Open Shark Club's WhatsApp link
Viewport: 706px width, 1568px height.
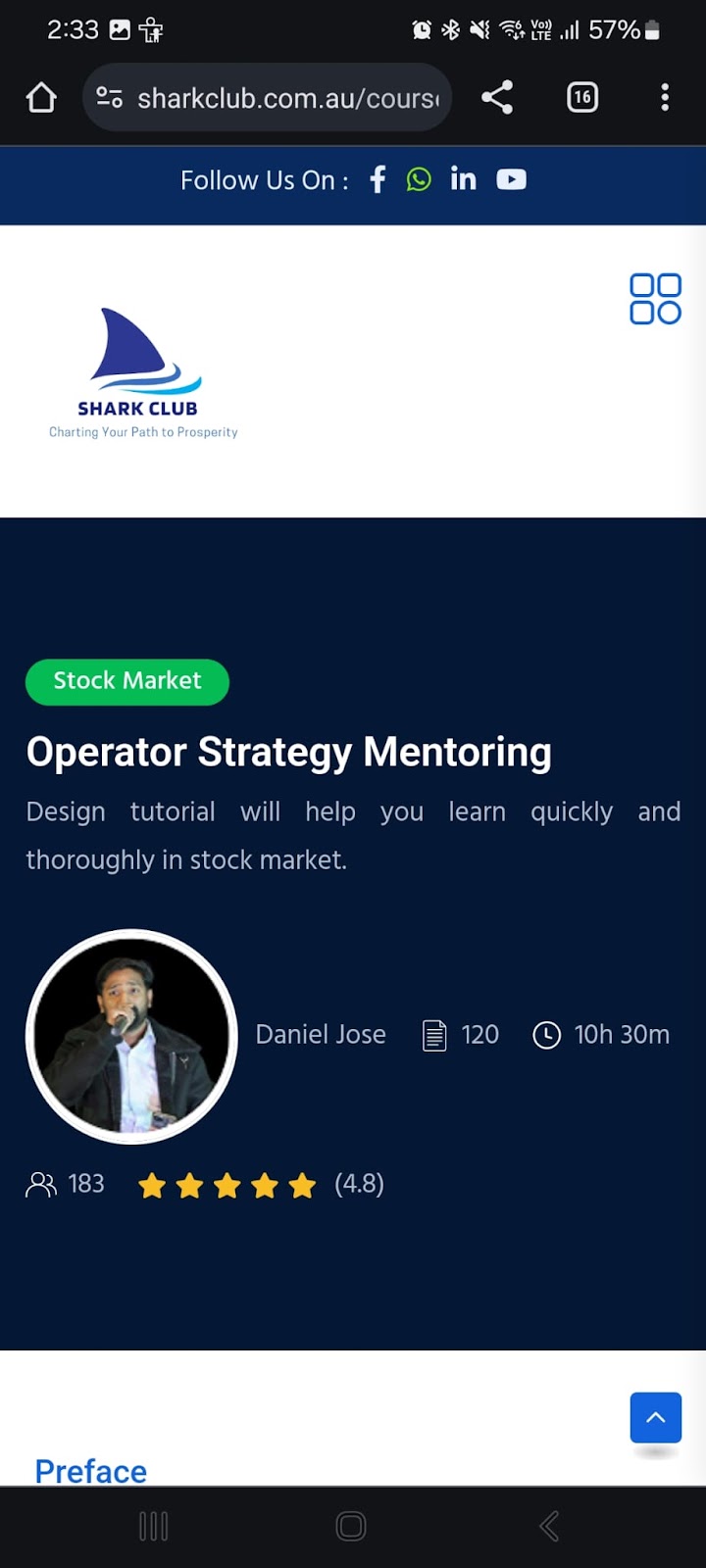tap(419, 179)
